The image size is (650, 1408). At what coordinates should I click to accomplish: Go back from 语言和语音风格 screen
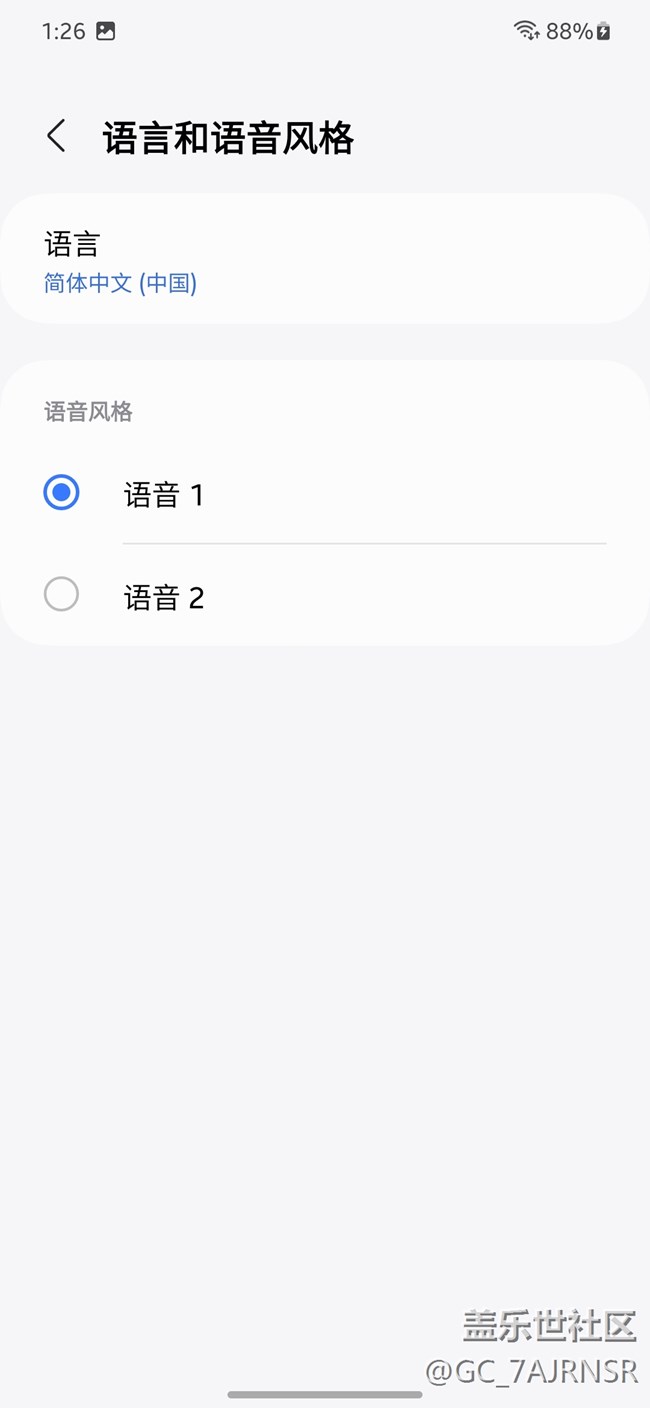57,136
